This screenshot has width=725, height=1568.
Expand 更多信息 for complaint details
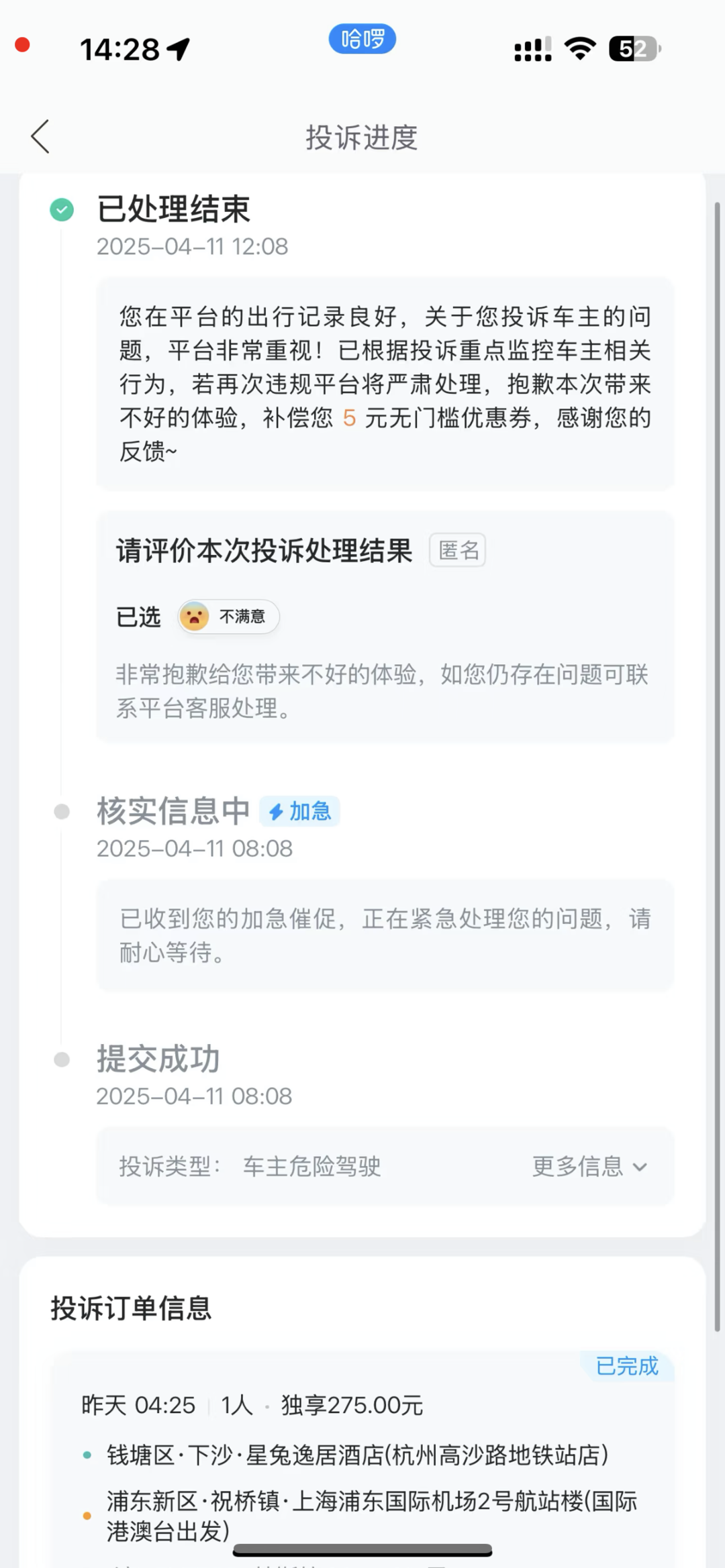pyautogui.click(x=589, y=1167)
